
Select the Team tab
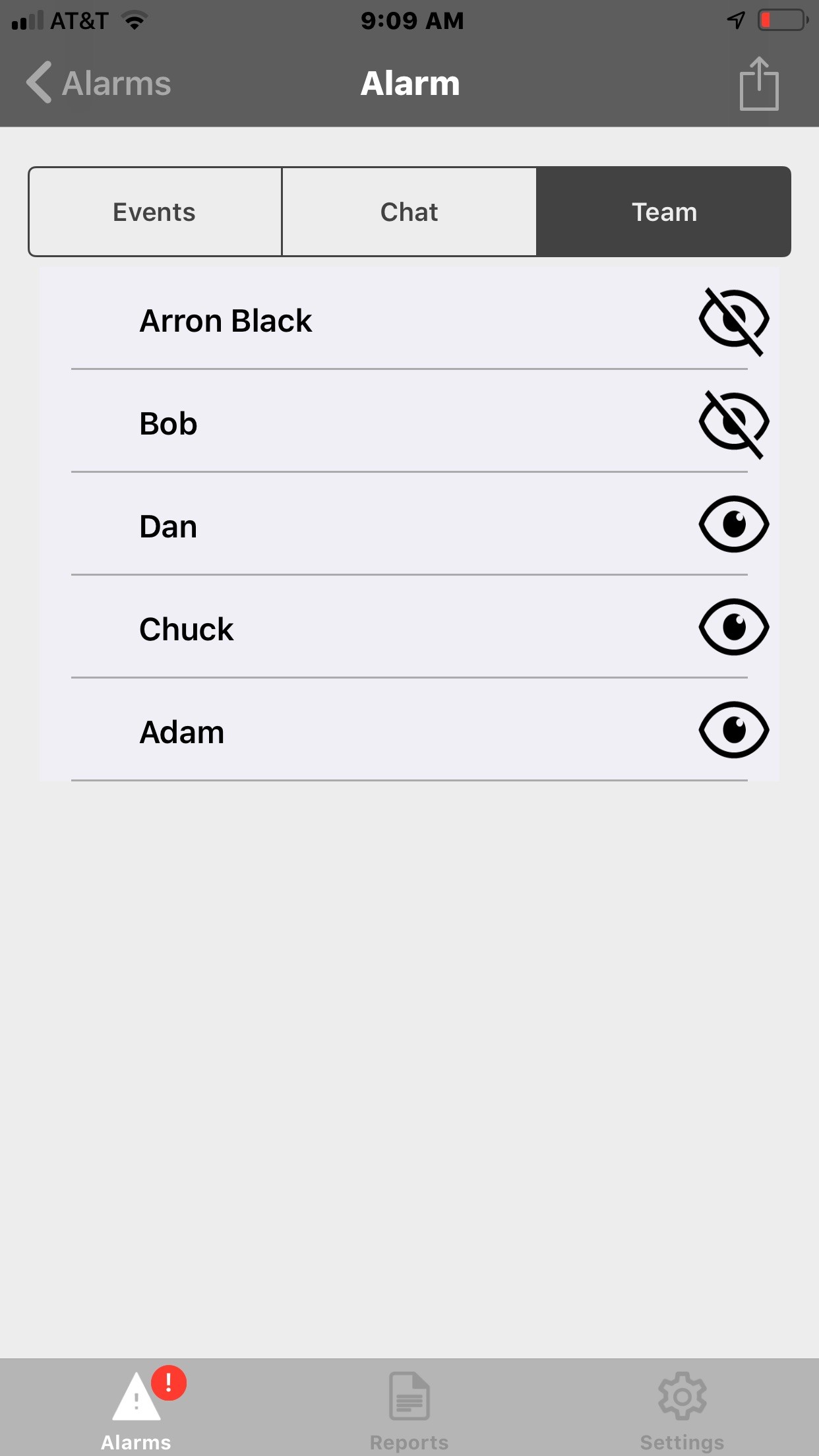tap(663, 212)
